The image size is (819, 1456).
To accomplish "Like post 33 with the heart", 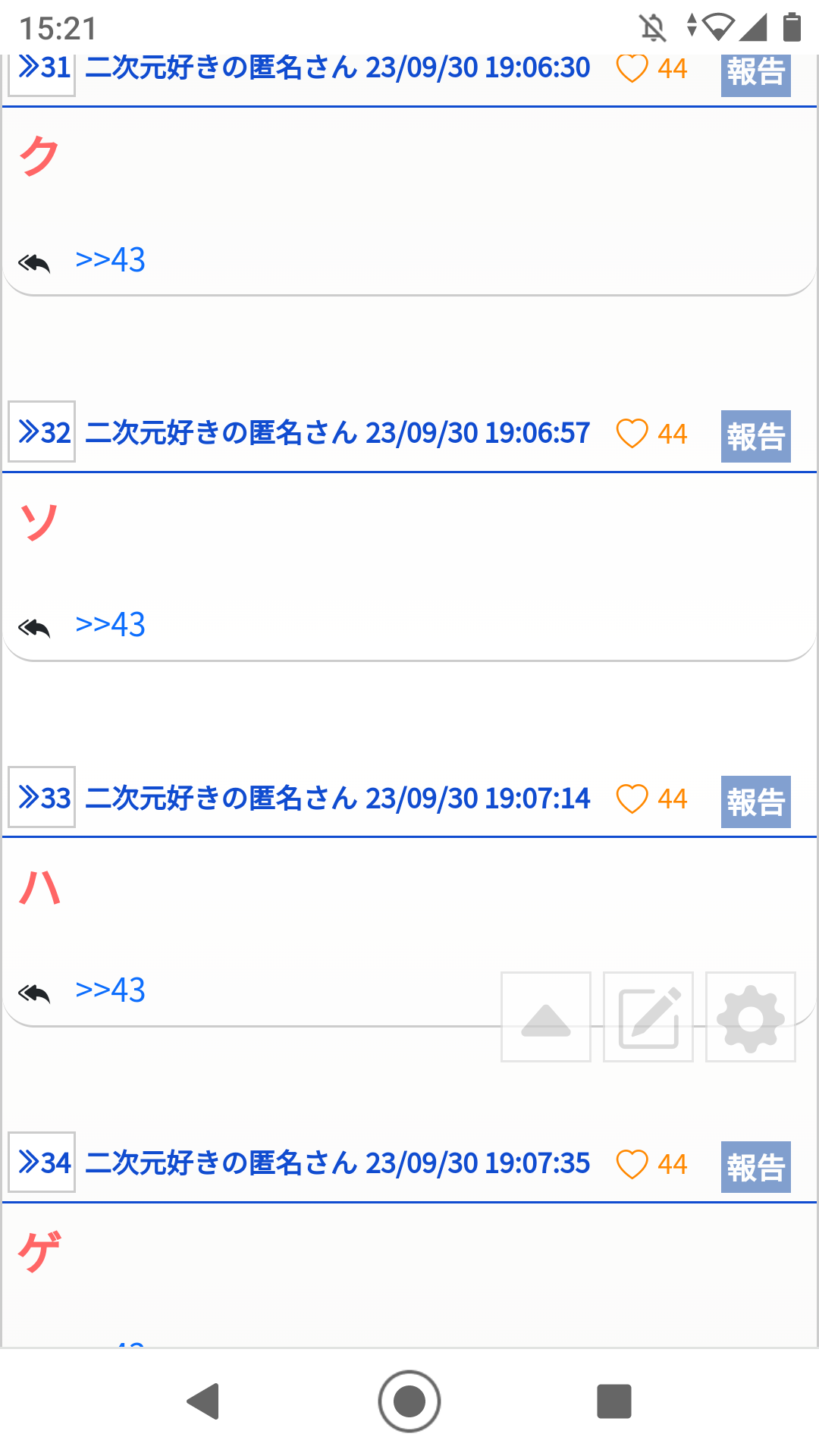I will pyautogui.click(x=632, y=799).
